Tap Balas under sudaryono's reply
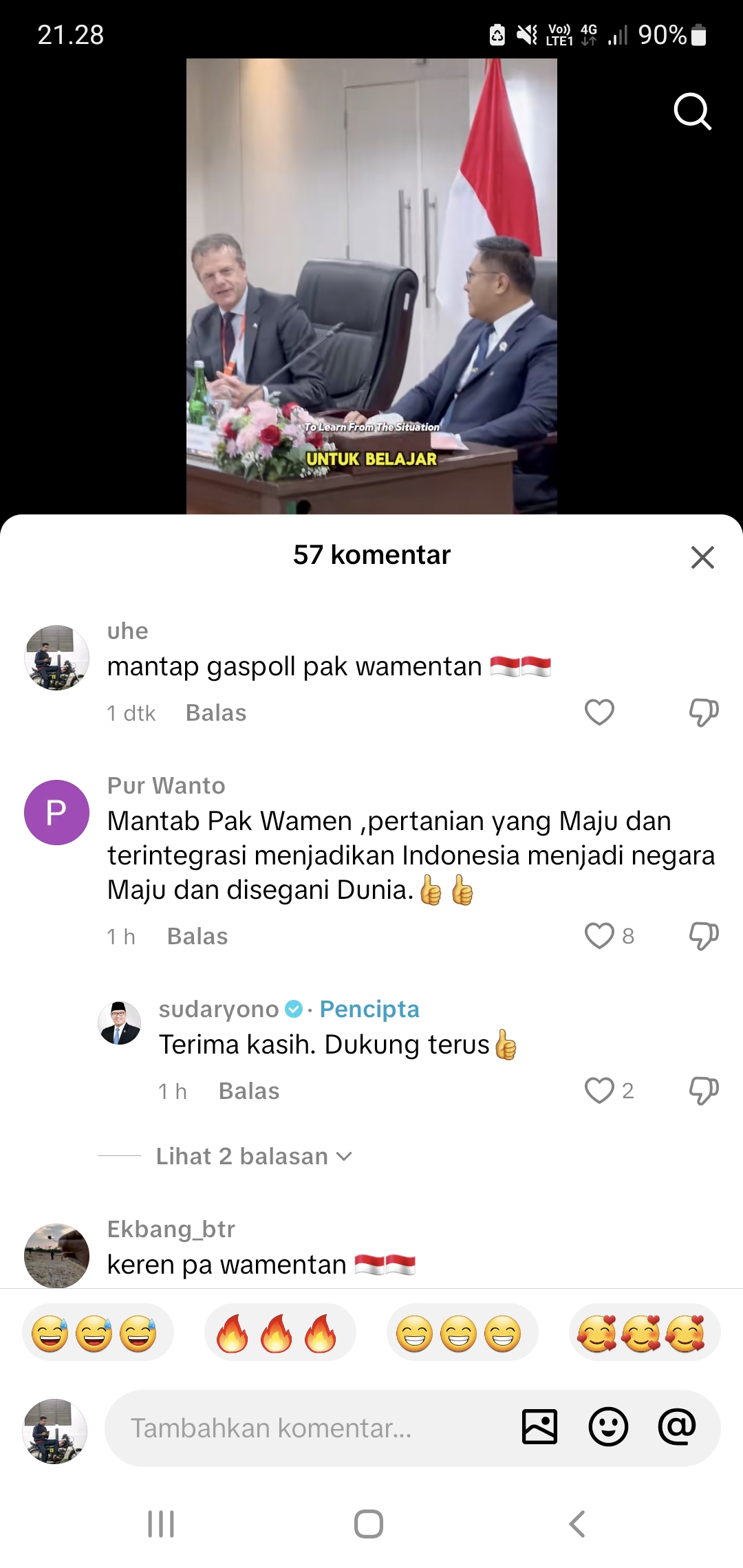The height and width of the screenshot is (1568, 743). click(x=249, y=1091)
